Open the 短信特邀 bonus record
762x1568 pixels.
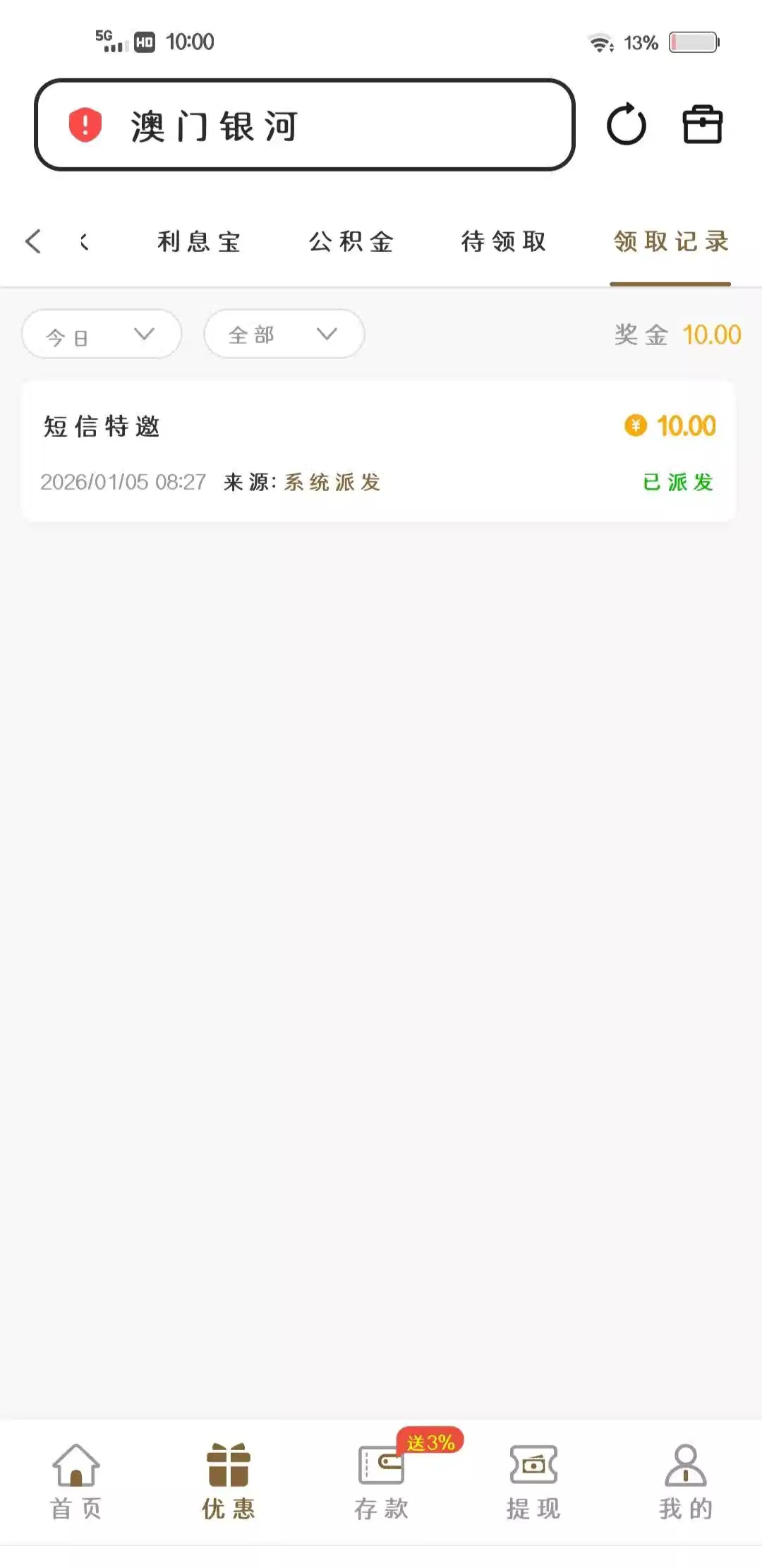point(378,452)
